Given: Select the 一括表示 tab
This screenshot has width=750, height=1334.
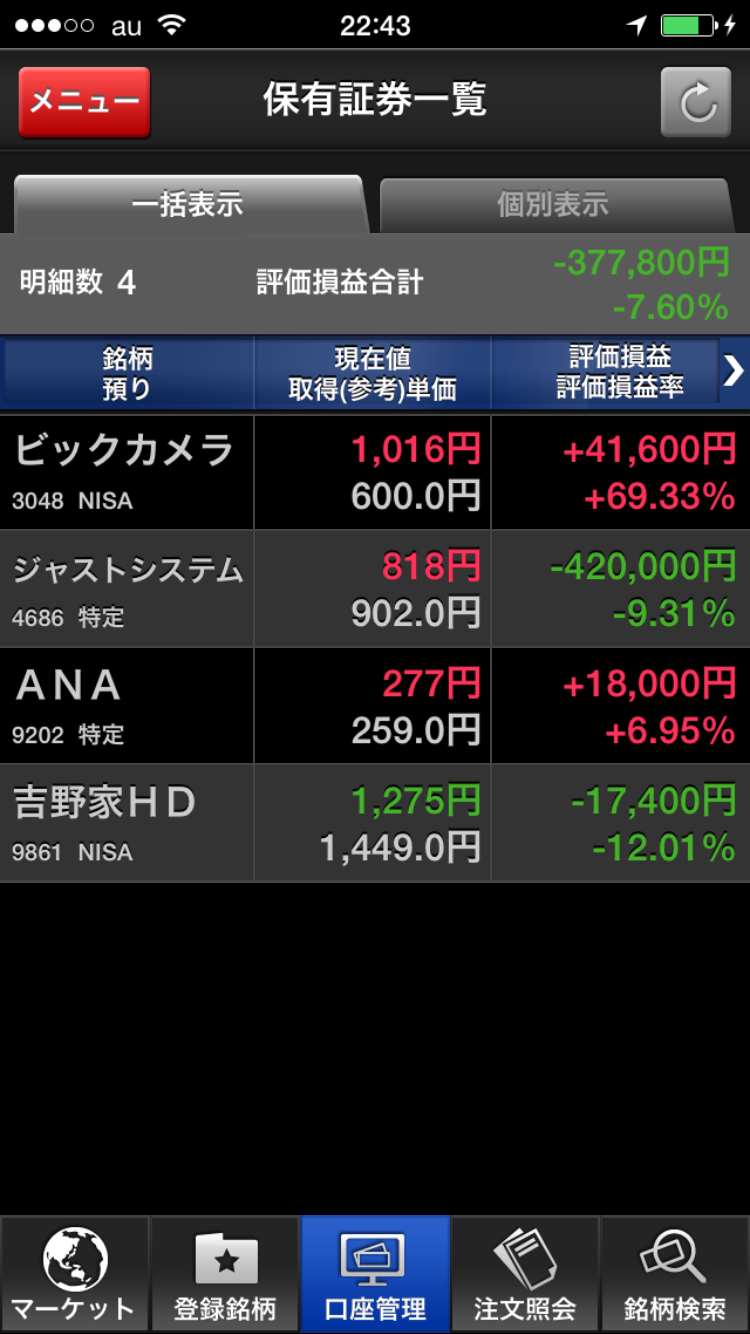Looking at the screenshot, I should (x=187, y=205).
